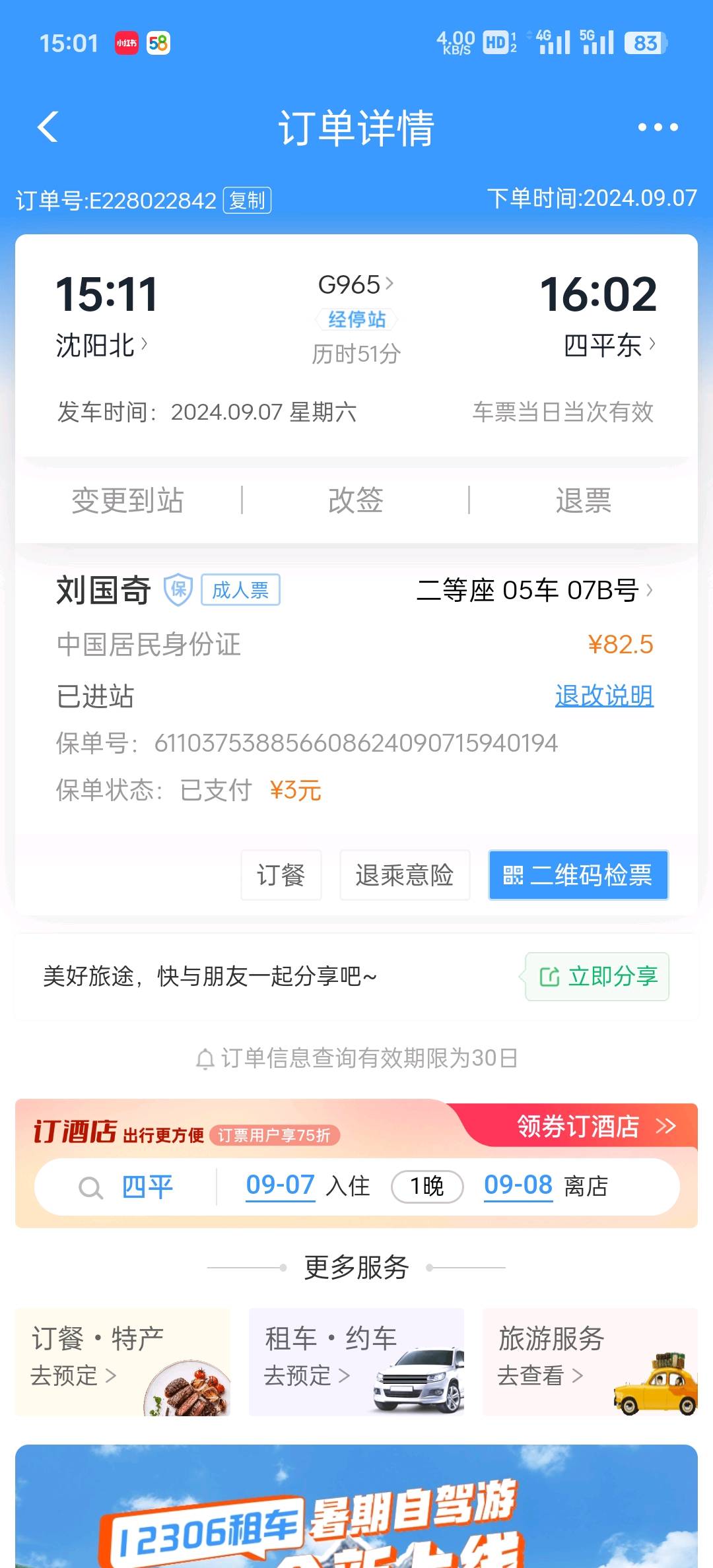This screenshot has height=1568, width=713.
Task: Open the three-dot overflow menu
Action: 658,127
